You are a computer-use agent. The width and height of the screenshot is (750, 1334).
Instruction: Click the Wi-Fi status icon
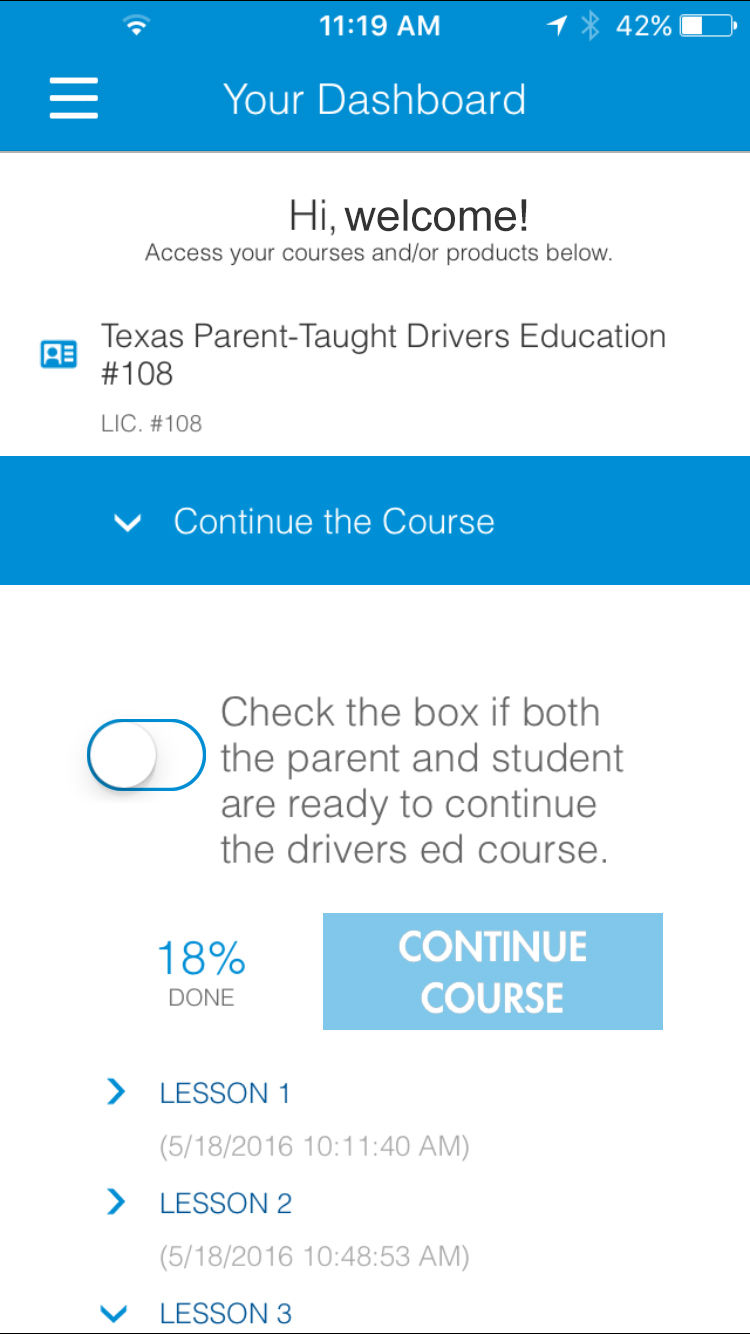click(136, 25)
